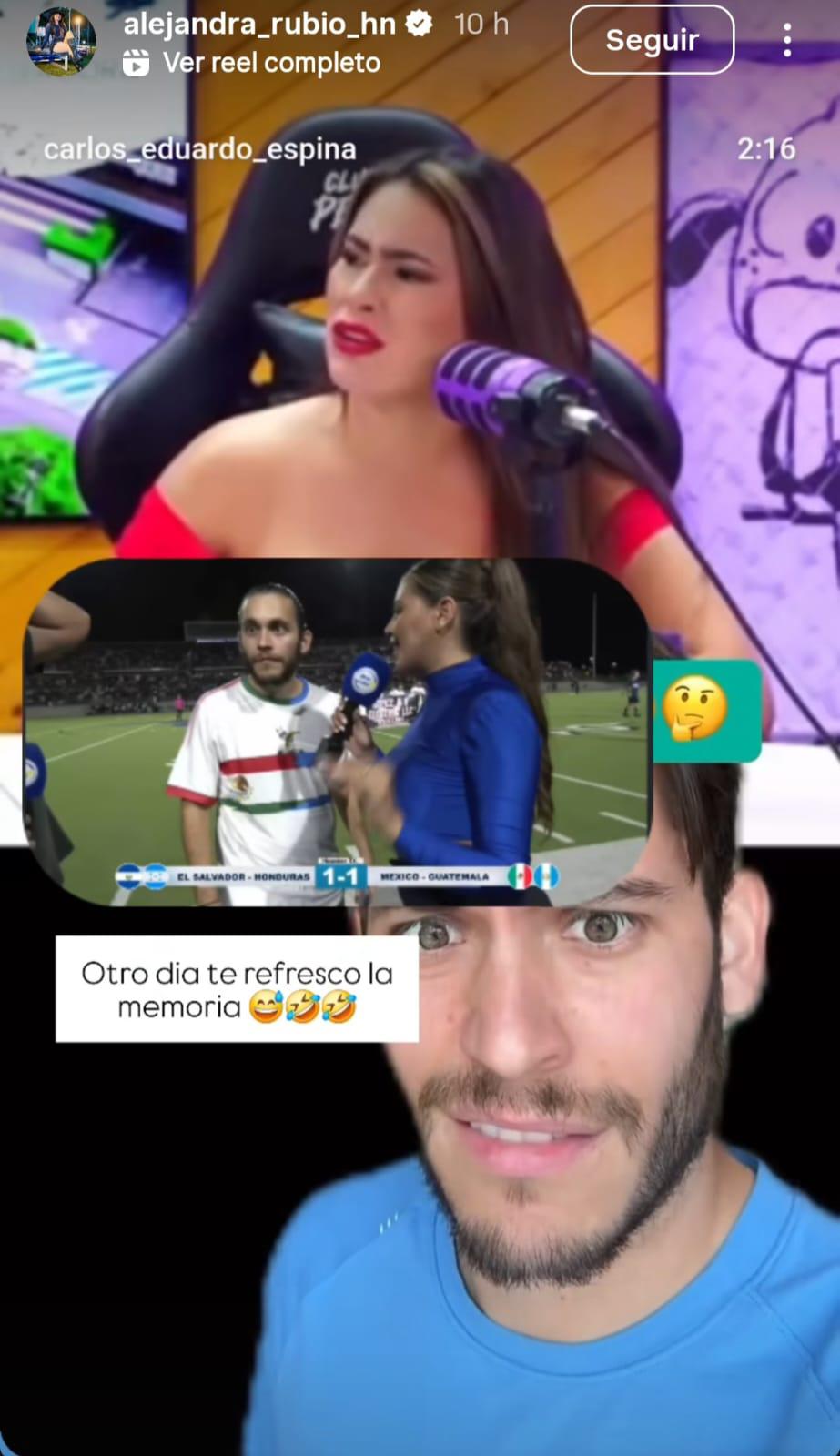Open Ver reel completo link
The image size is (840, 1456).
pos(270,63)
